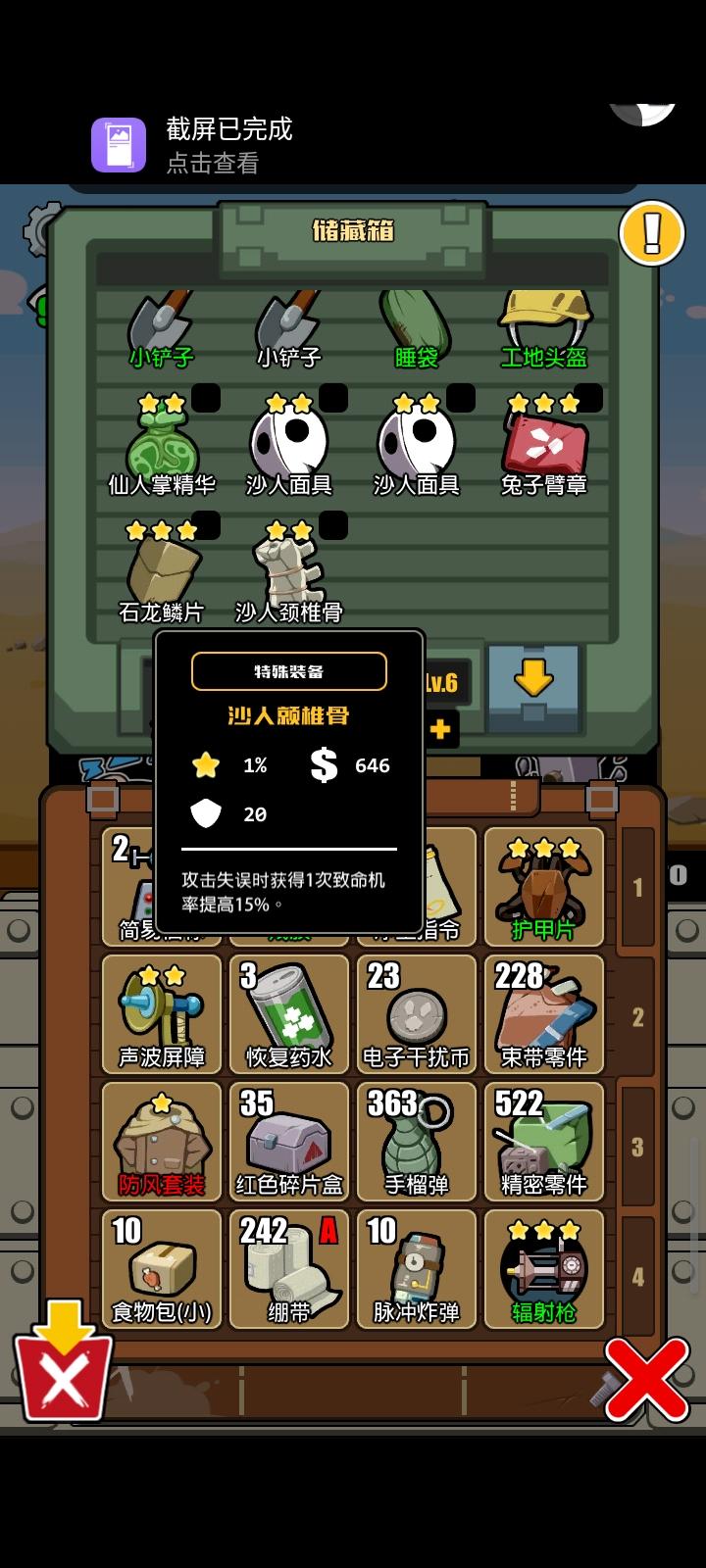Close the storage screen with red X
The image size is (706, 1568).
point(646,1379)
